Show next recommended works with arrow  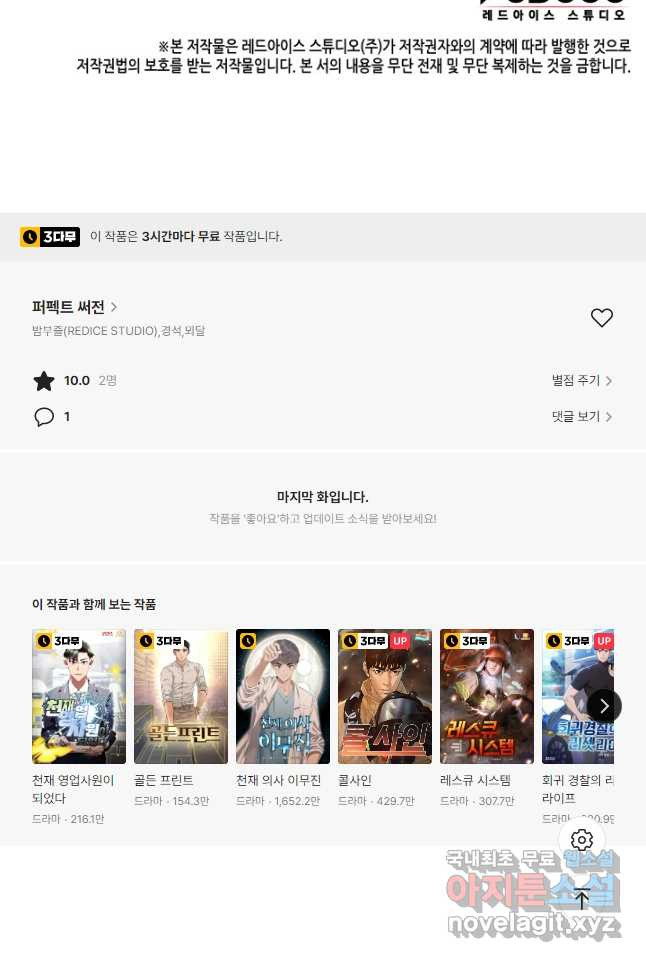click(x=604, y=706)
